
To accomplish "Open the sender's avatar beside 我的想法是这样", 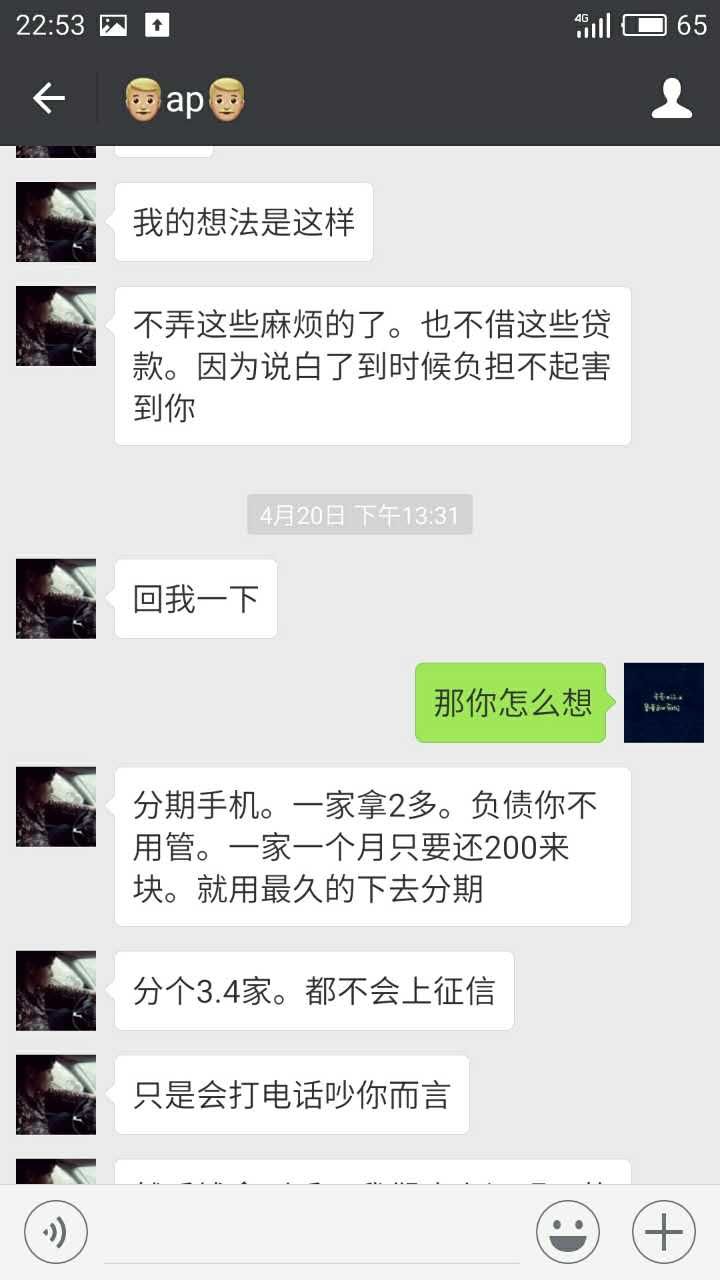I will 56,222.
